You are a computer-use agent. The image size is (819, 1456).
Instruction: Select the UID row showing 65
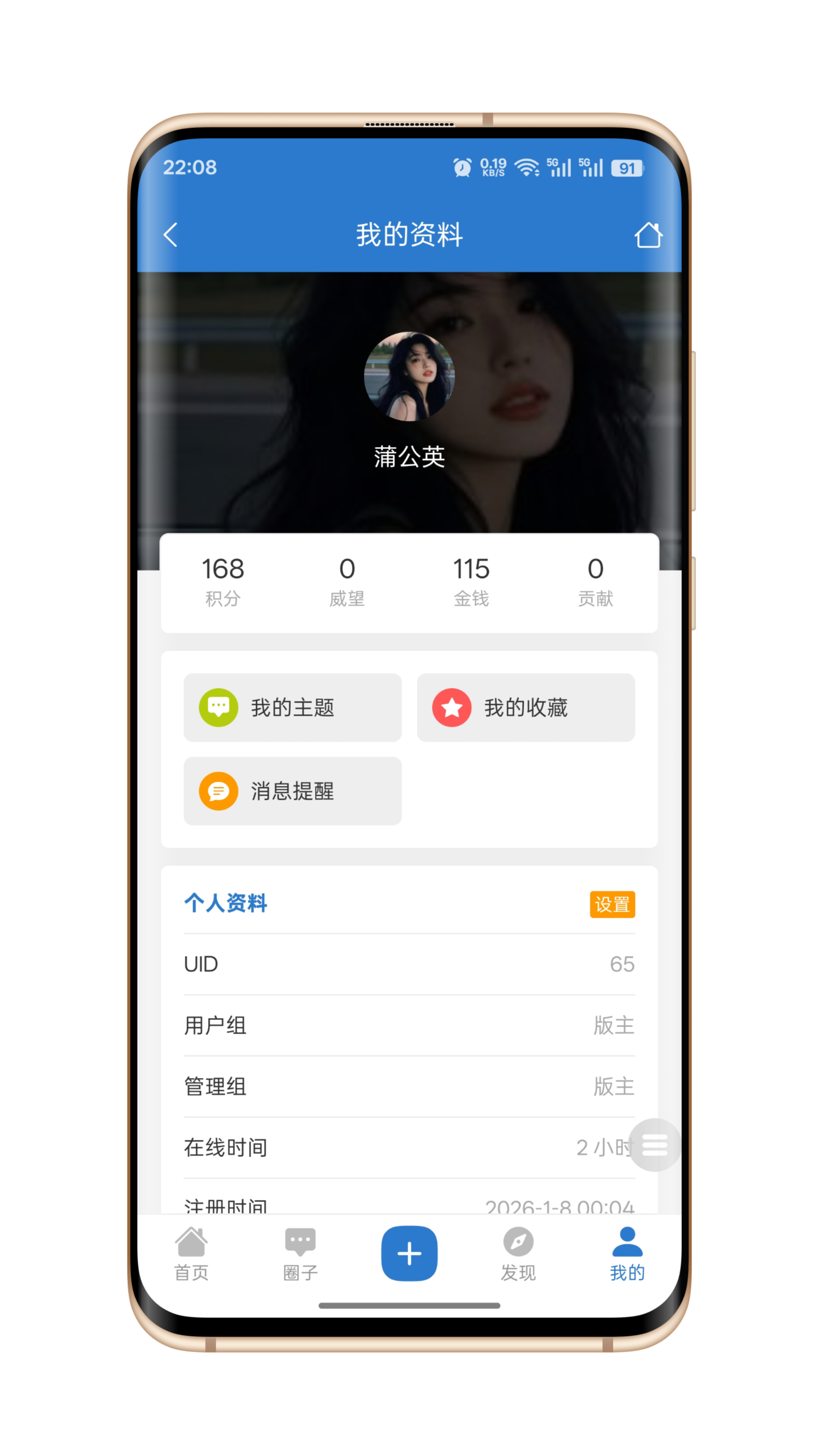pos(409,964)
